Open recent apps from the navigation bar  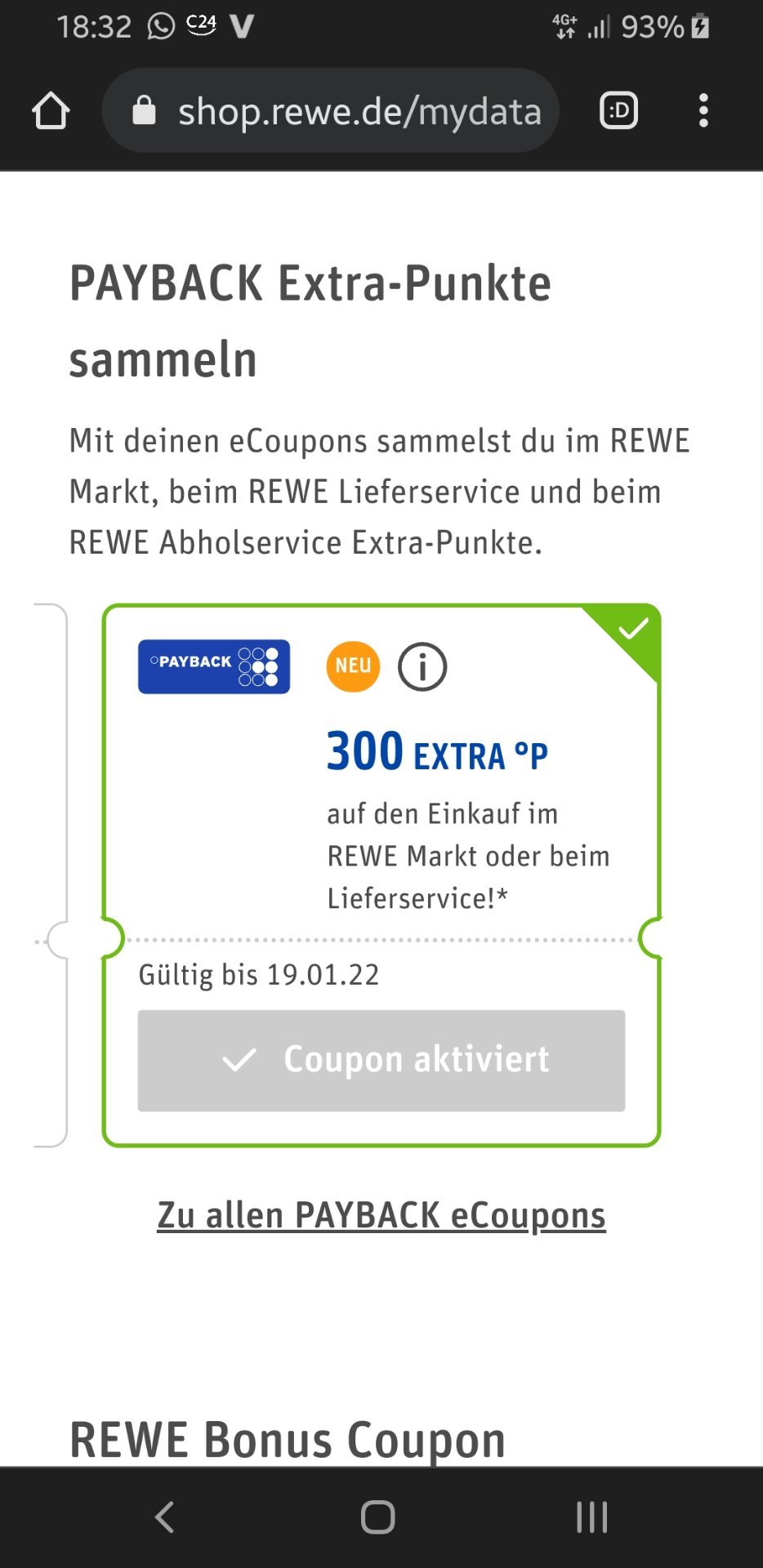click(591, 1517)
